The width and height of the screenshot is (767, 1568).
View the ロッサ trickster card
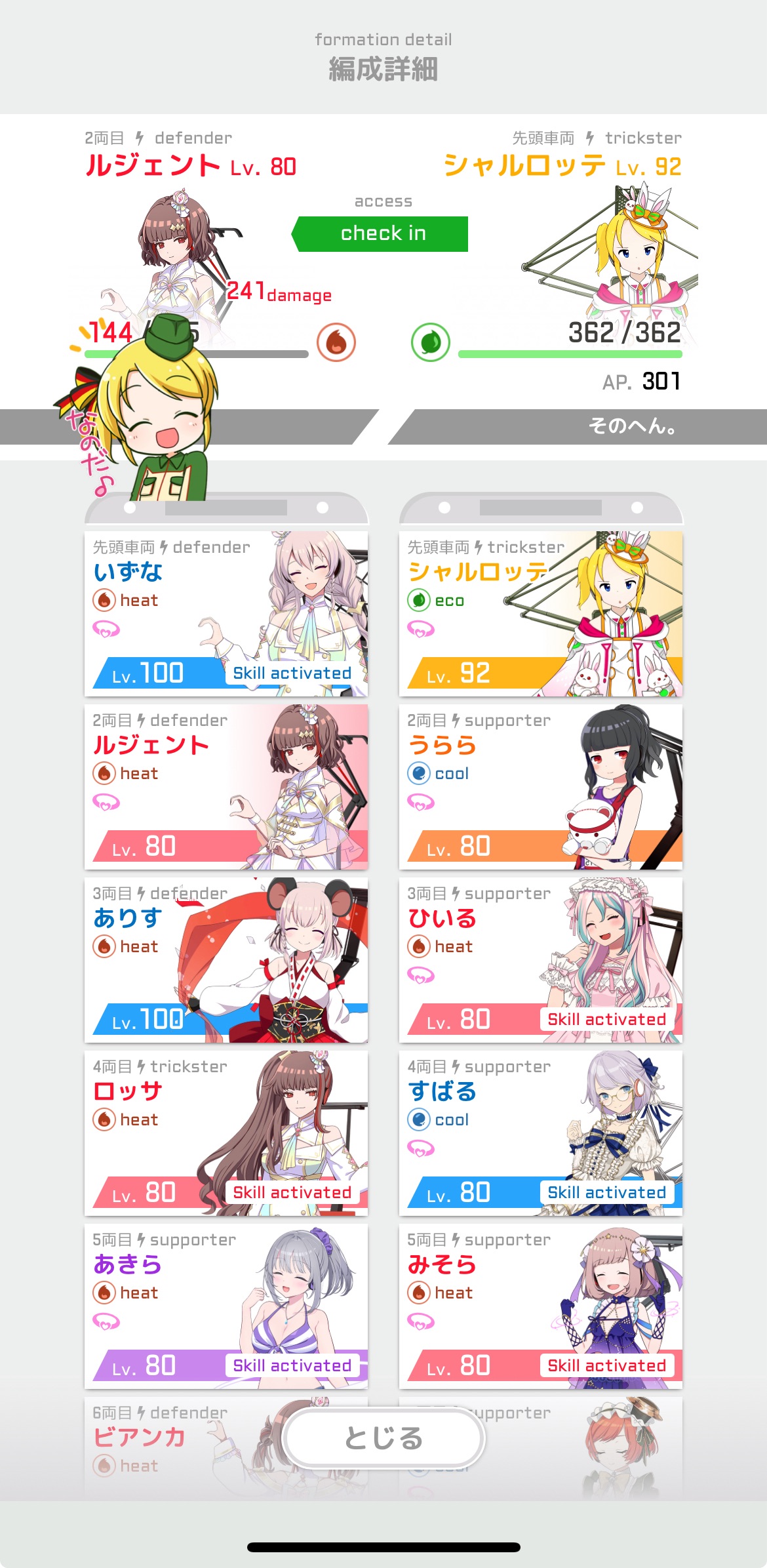pyautogui.click(x=226, y=1133)
